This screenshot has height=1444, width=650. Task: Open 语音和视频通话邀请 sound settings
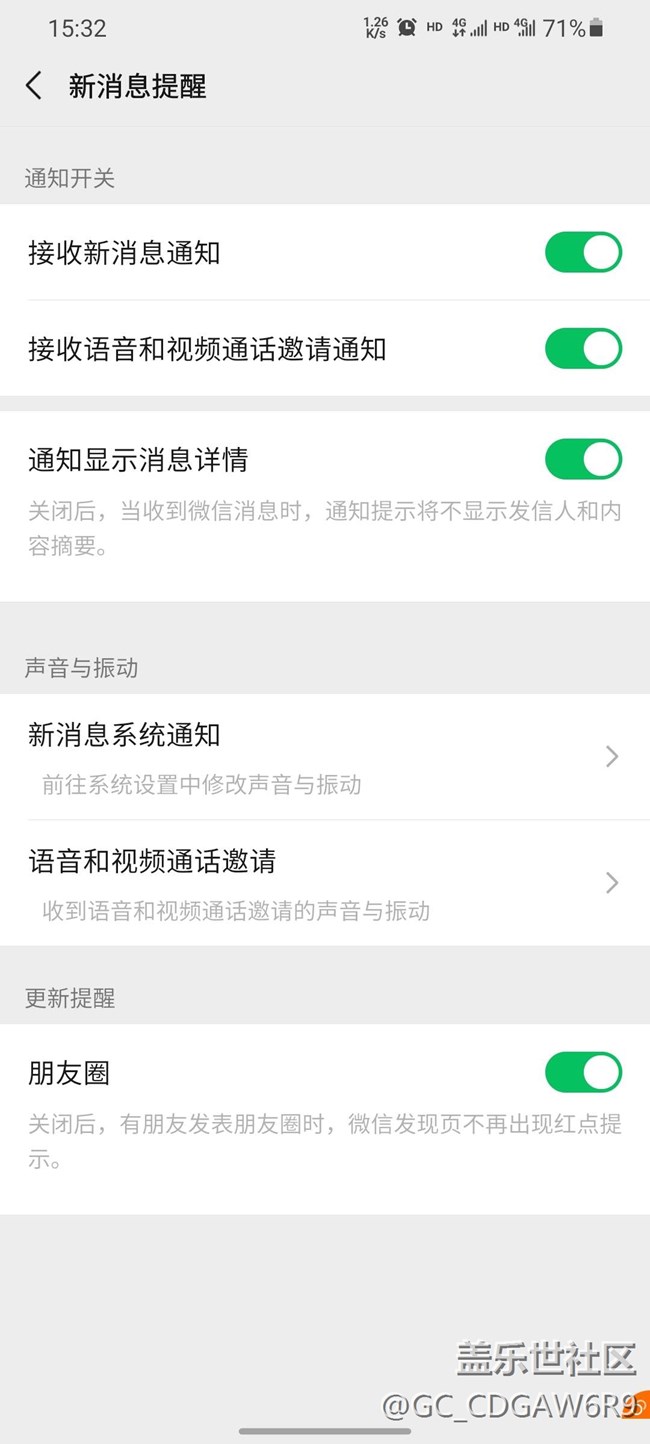tap(325, 883)
